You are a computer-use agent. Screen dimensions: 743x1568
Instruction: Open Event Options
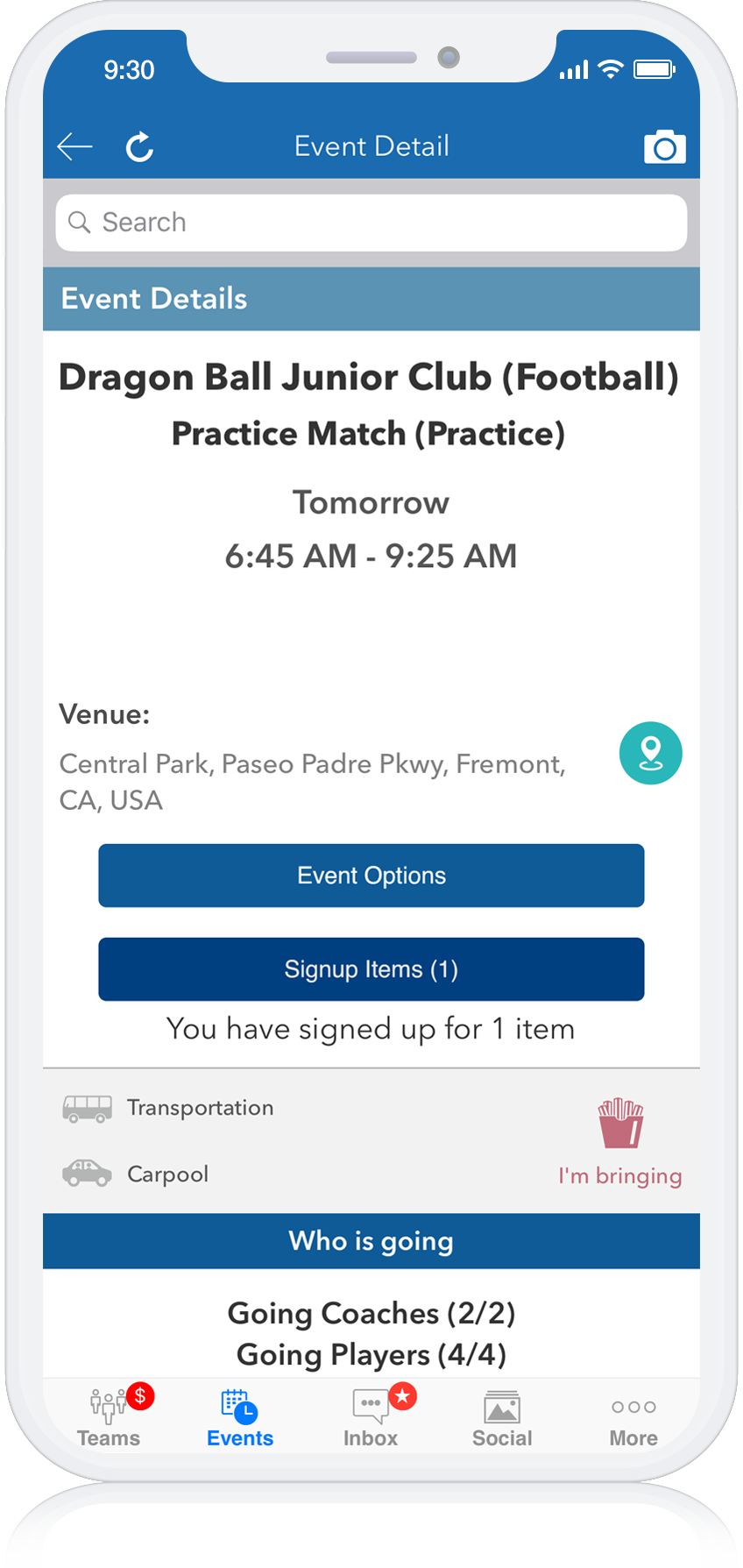pos(371,876)
